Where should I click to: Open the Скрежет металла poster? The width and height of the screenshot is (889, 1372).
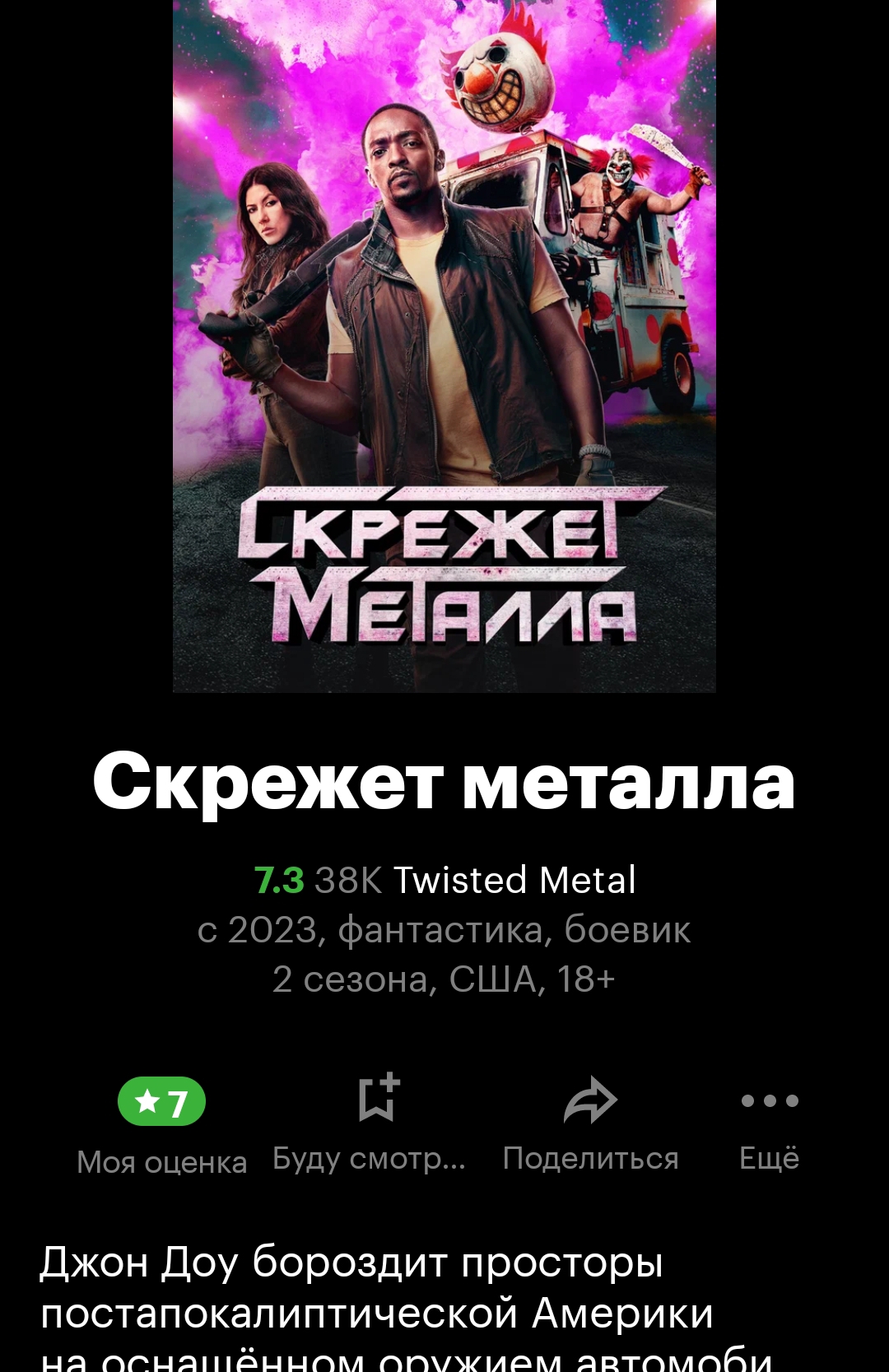click(x=444, y=346)
